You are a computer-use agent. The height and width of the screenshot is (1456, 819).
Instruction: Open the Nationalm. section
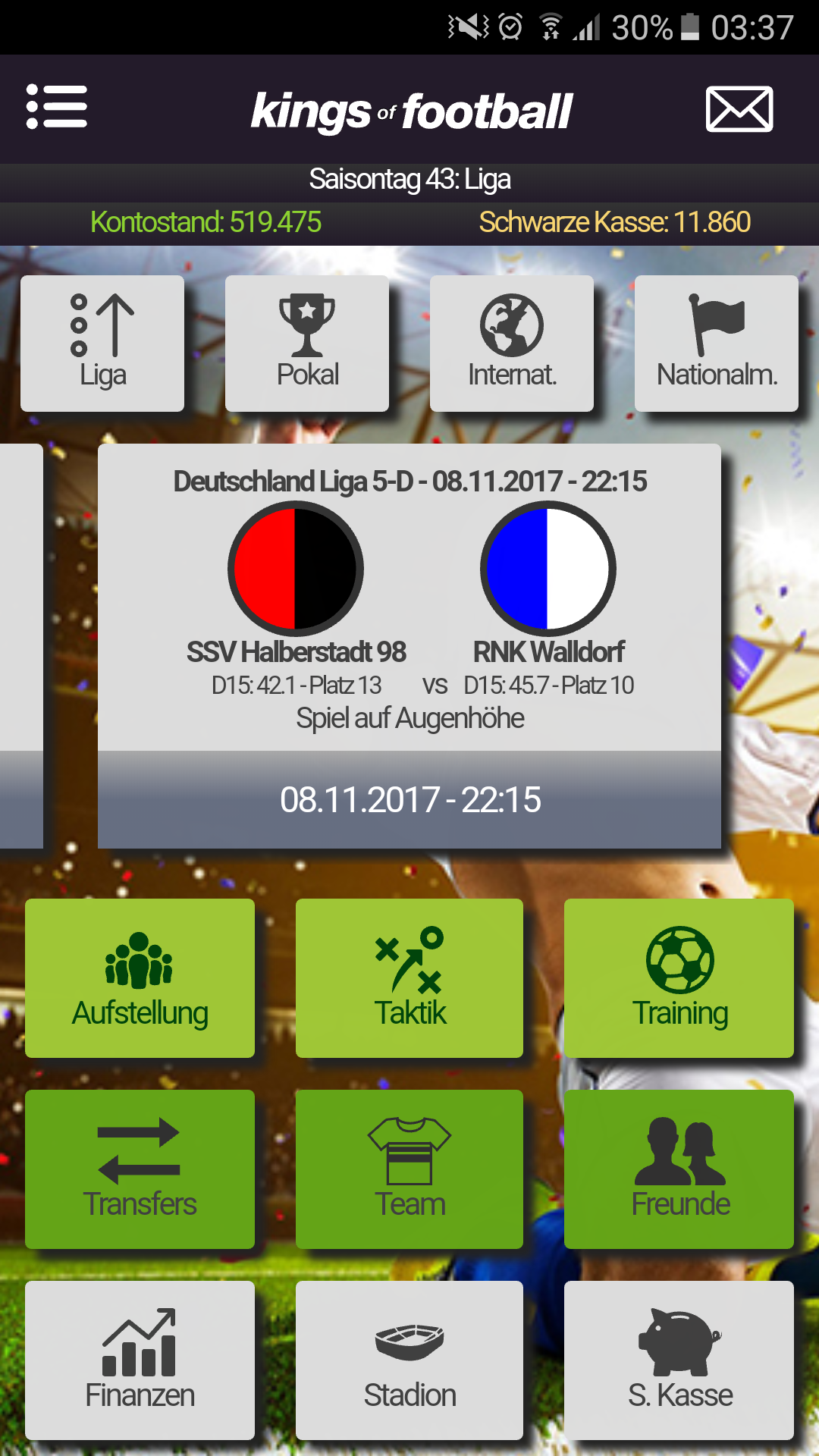tap(717, 344)
